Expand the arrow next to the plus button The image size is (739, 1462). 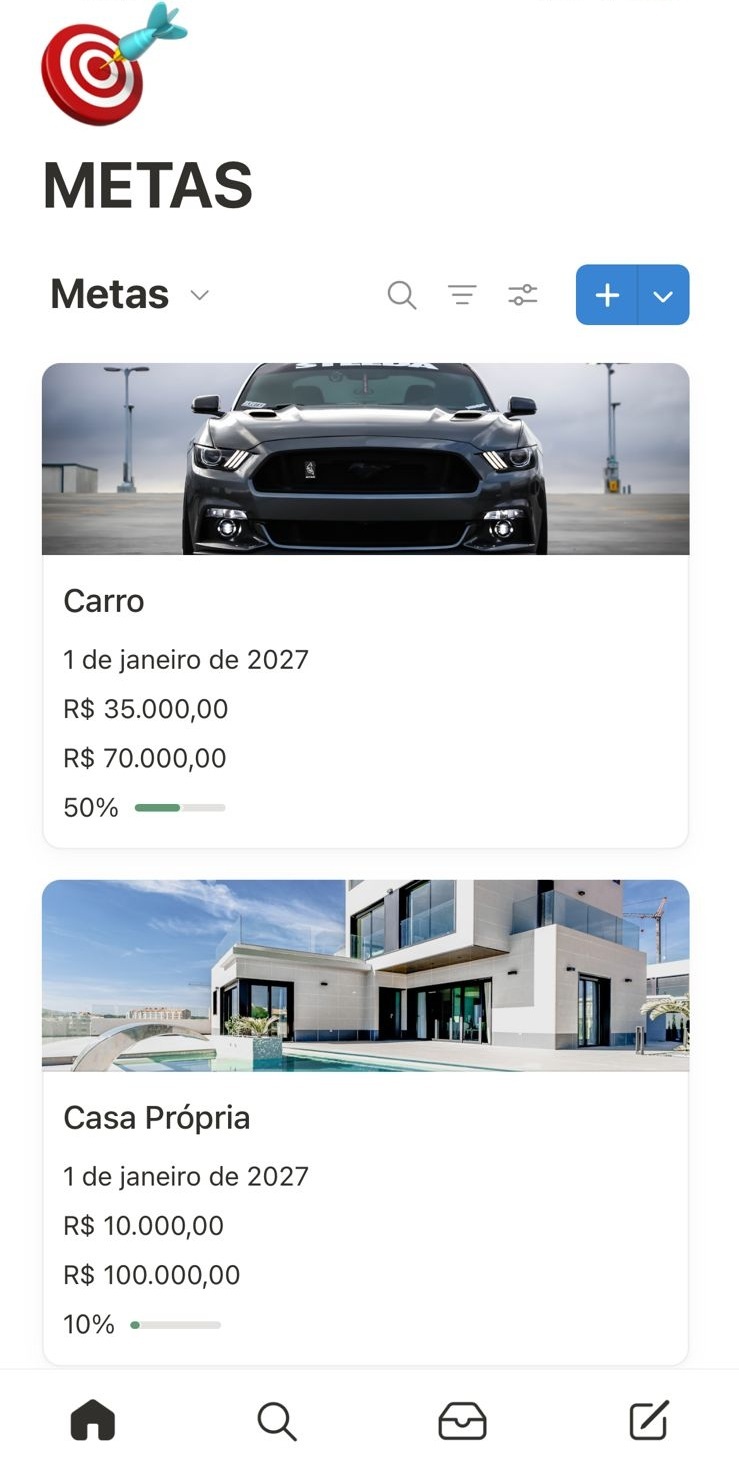pyautogui.click(x=663, y=295)
